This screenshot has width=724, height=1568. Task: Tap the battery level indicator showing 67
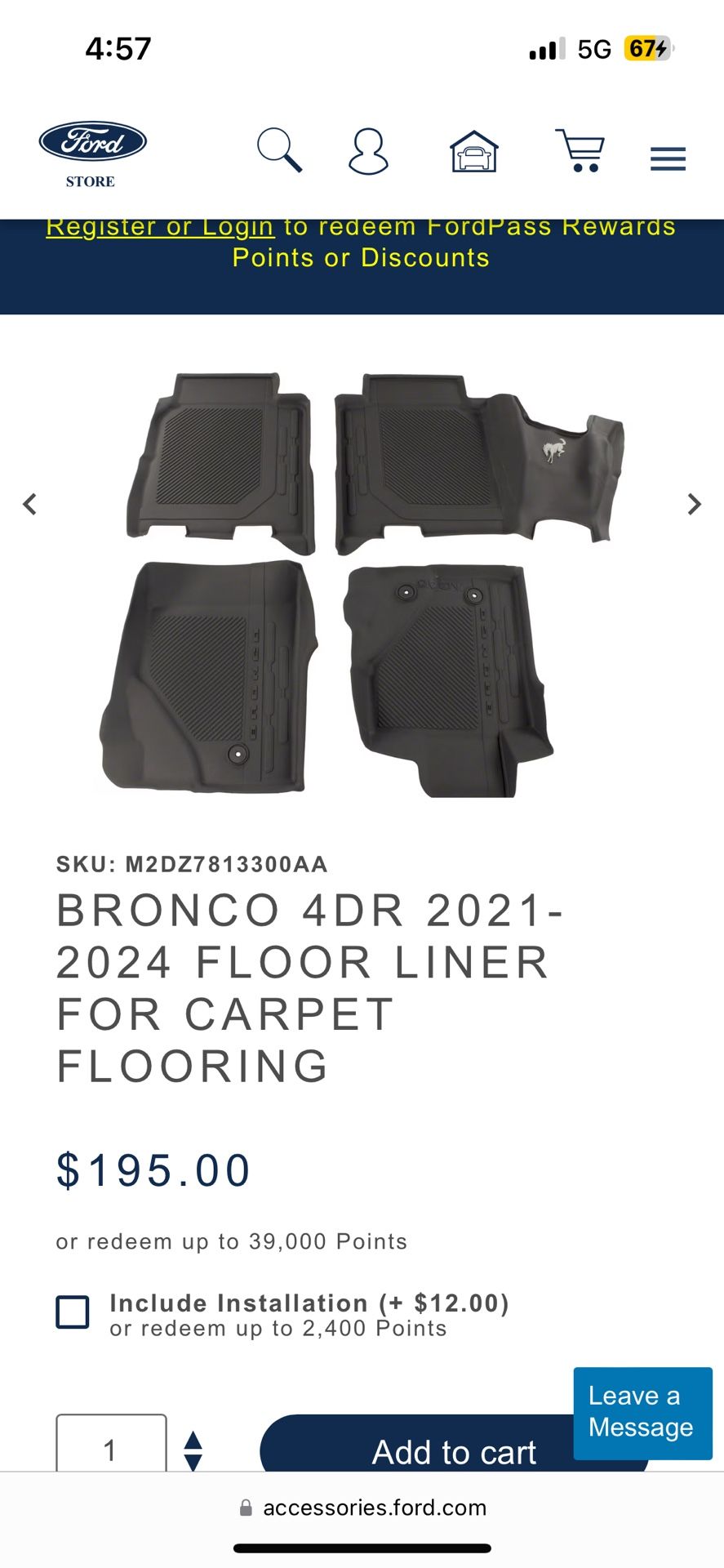point(649,49)
